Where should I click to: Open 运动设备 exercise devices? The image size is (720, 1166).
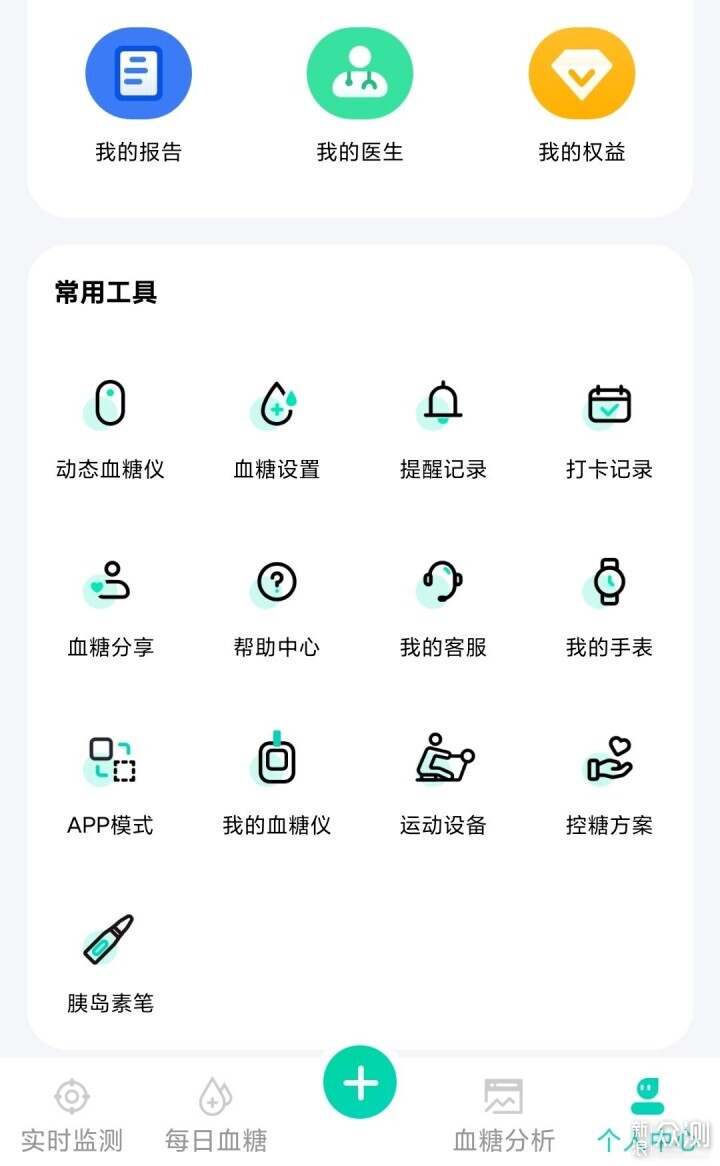point(443,786)
